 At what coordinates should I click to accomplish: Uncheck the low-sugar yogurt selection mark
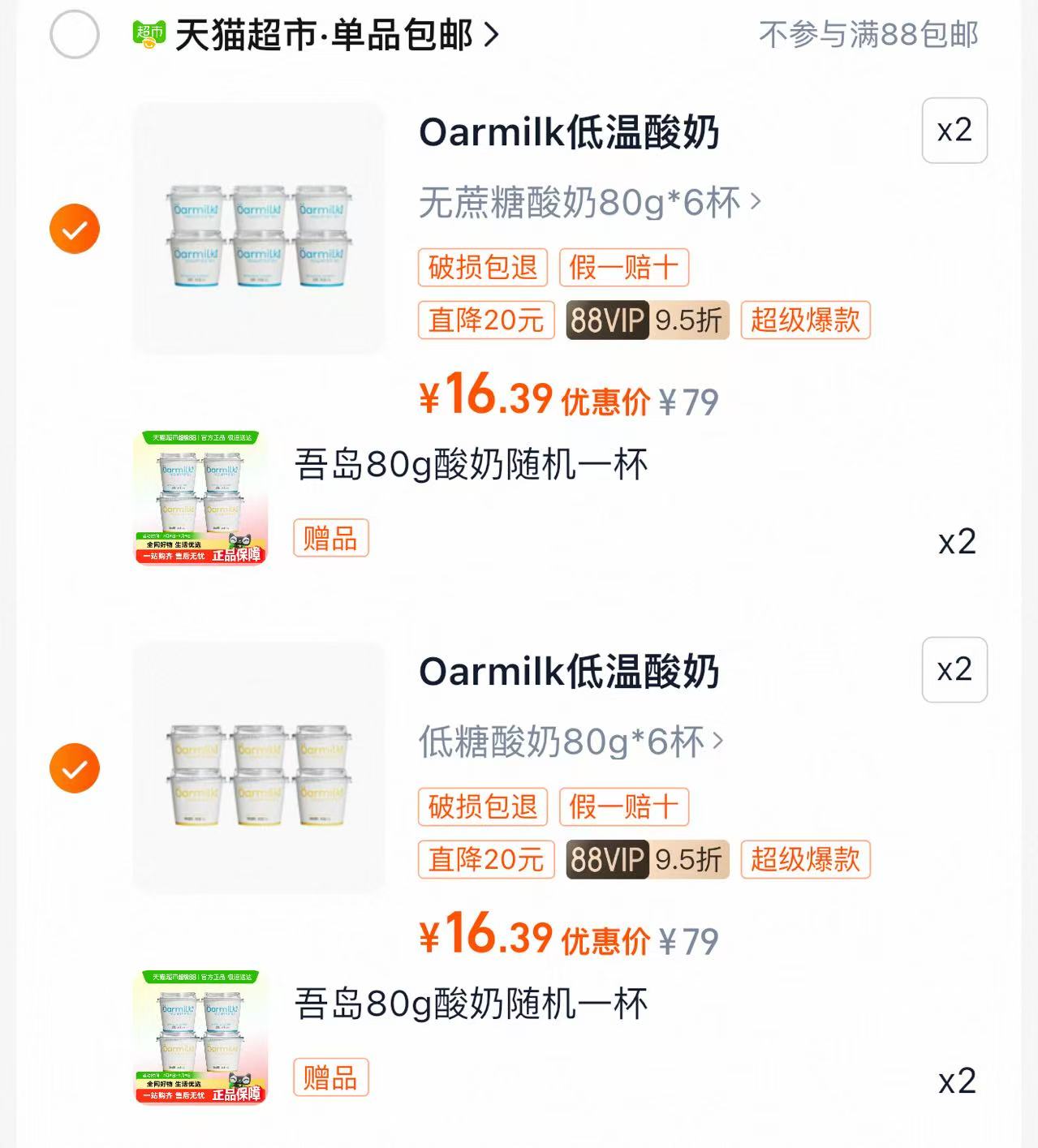[73, 767]
